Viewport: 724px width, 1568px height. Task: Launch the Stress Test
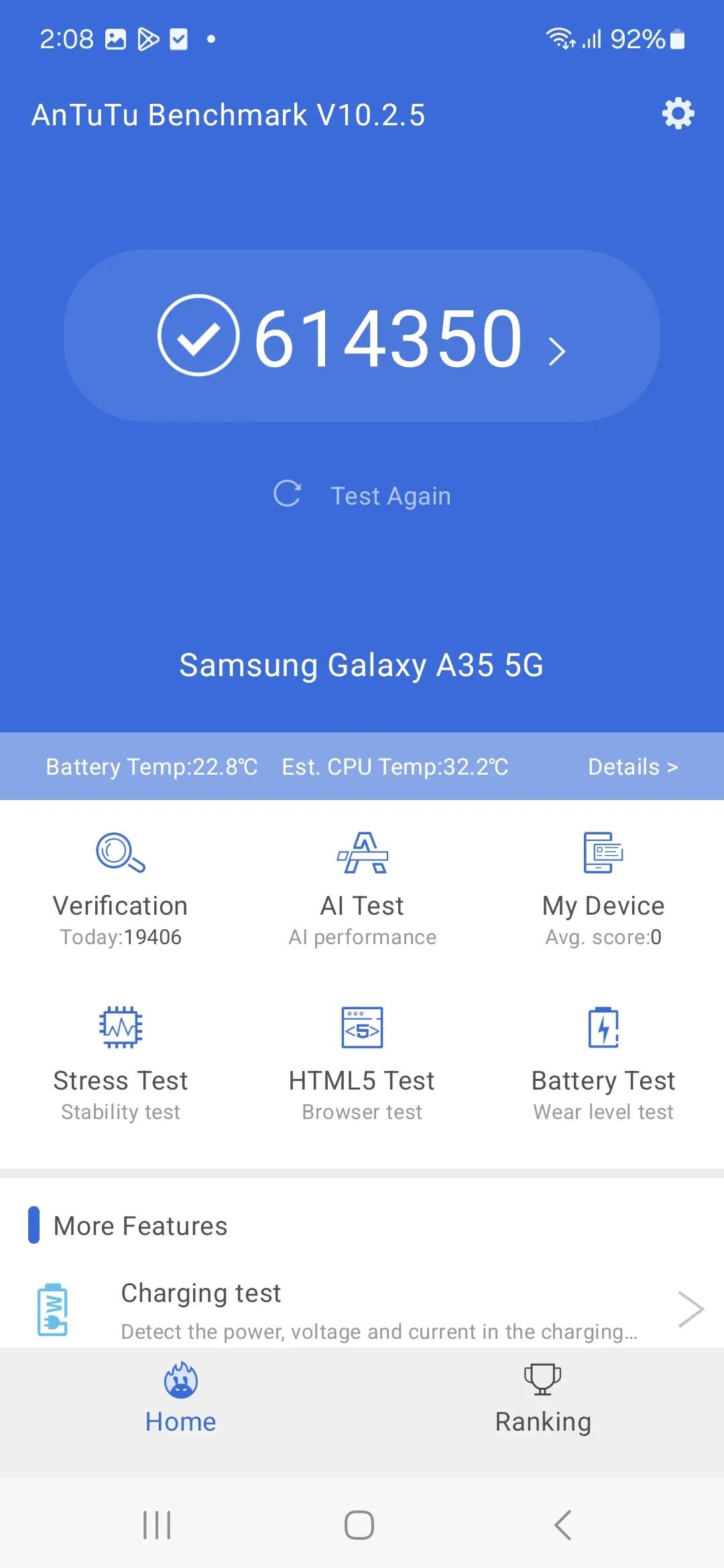pos(121,1063)
